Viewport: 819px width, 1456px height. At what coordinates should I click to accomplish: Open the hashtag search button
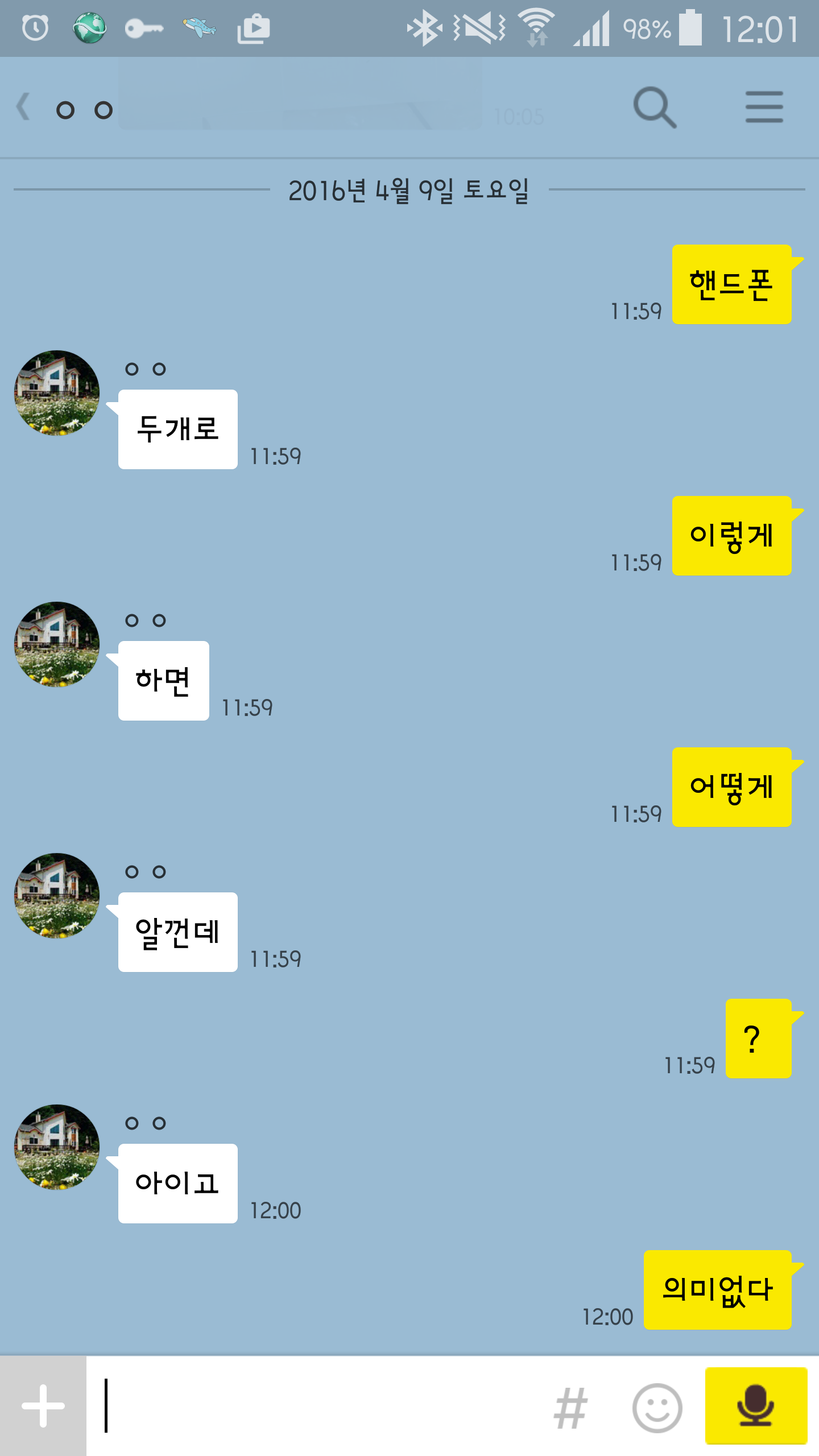[570, 1408]
